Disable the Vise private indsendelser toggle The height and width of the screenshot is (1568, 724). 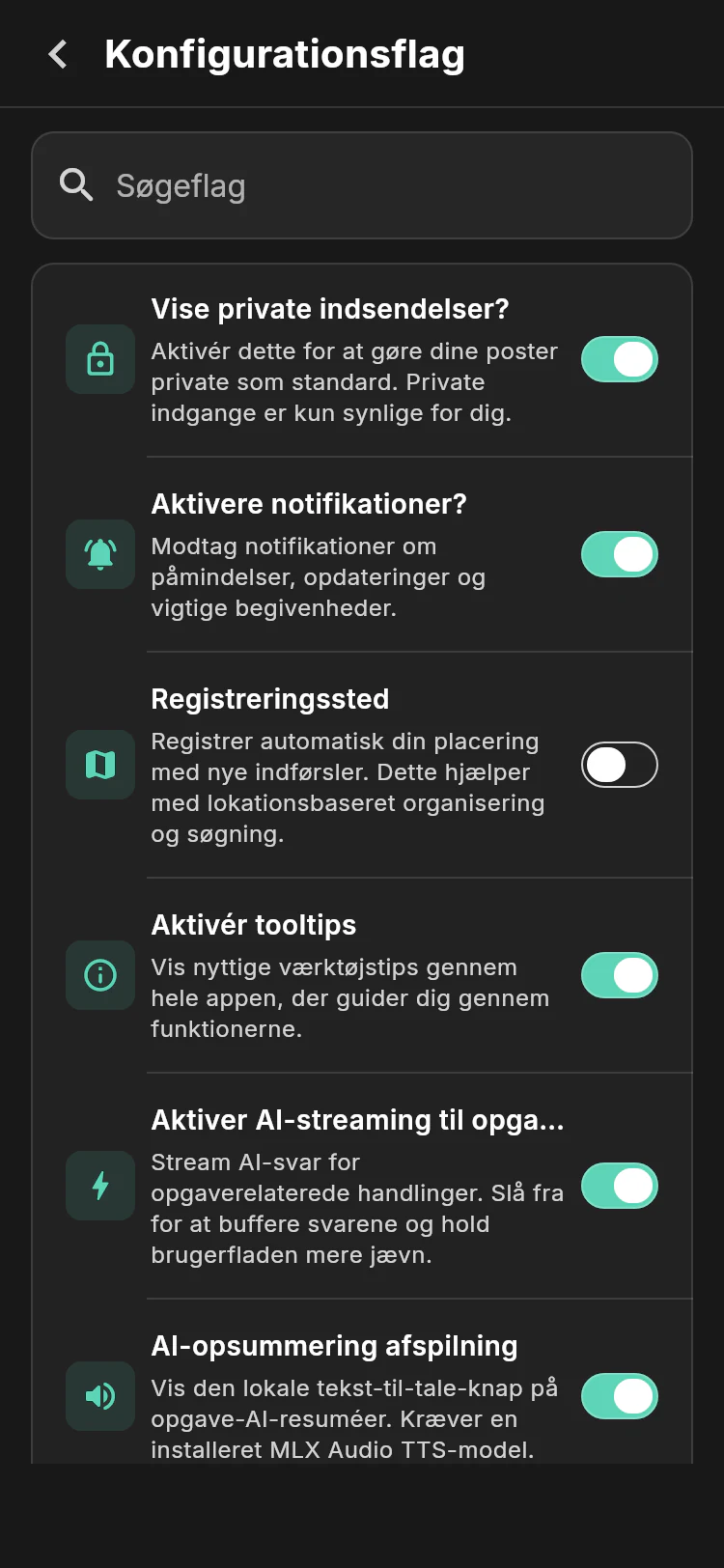[x=620, y=359]
